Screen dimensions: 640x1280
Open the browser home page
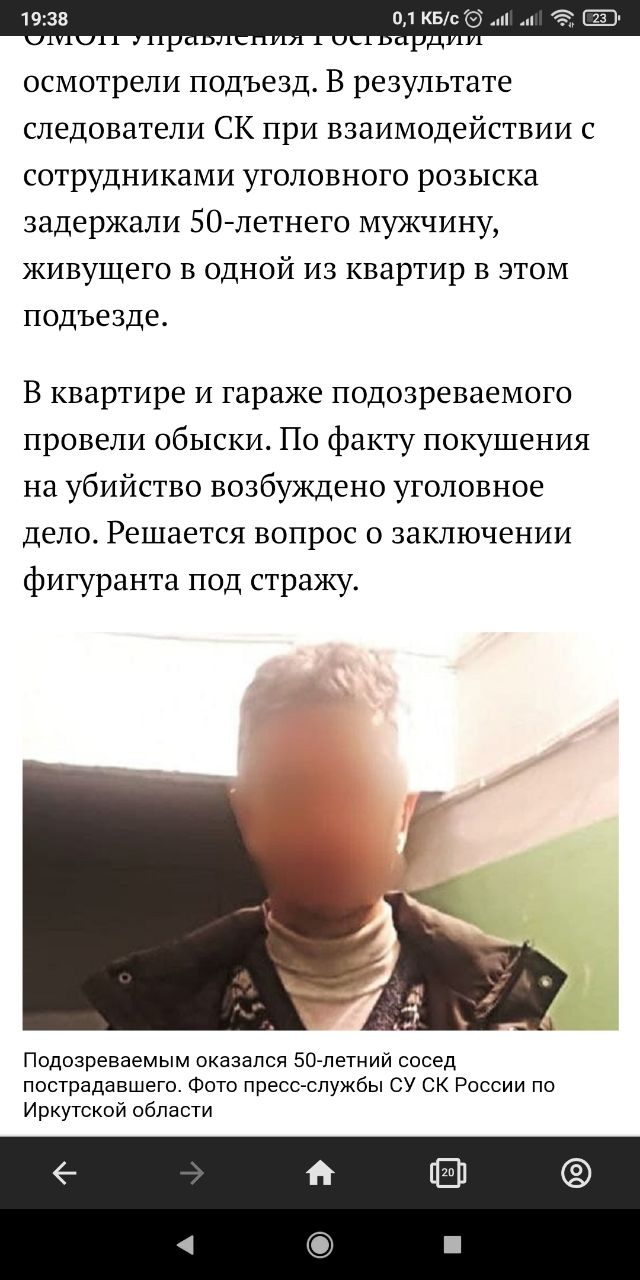320,1173
